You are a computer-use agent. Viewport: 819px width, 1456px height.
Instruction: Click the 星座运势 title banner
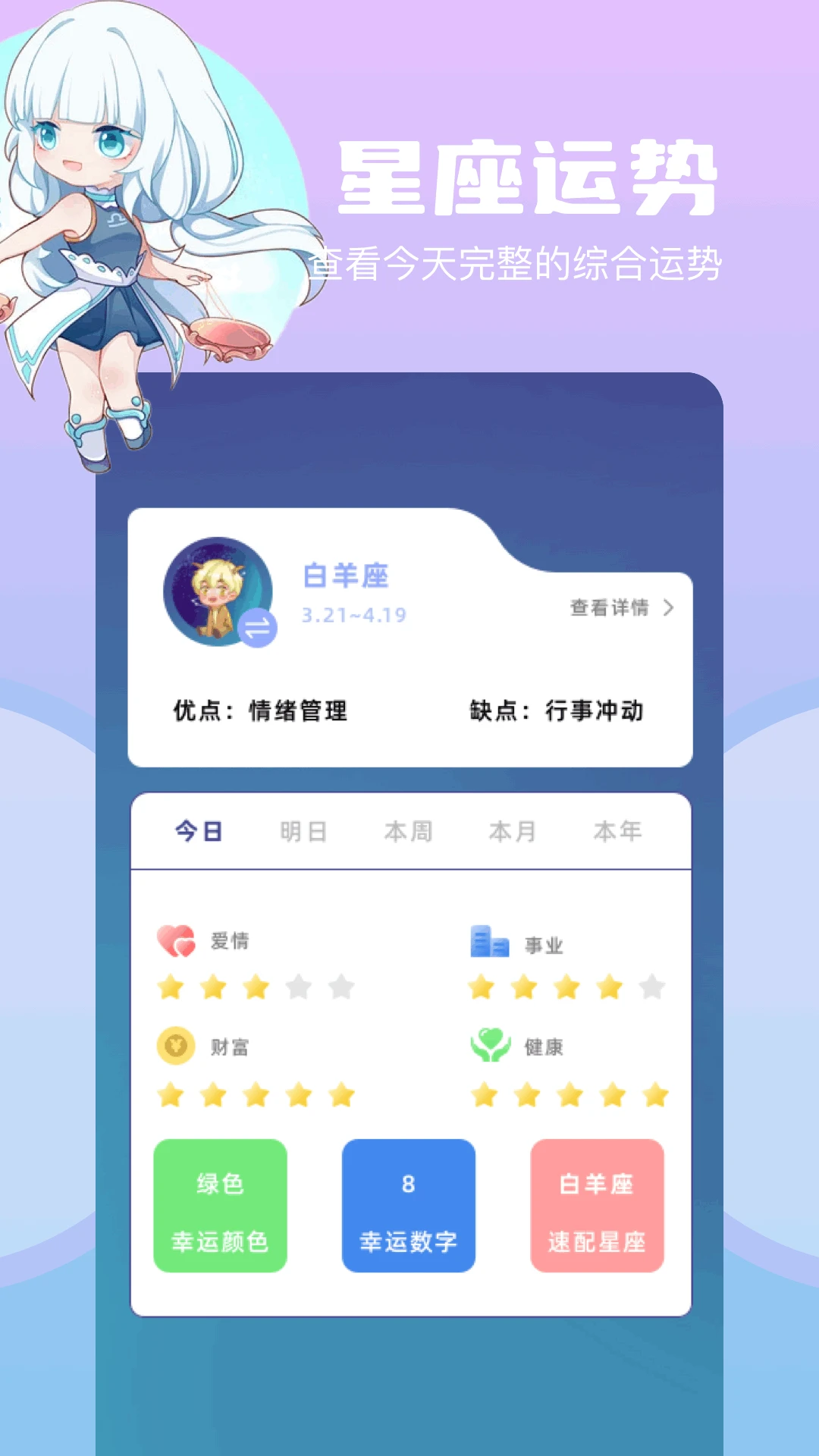(531, 176)
